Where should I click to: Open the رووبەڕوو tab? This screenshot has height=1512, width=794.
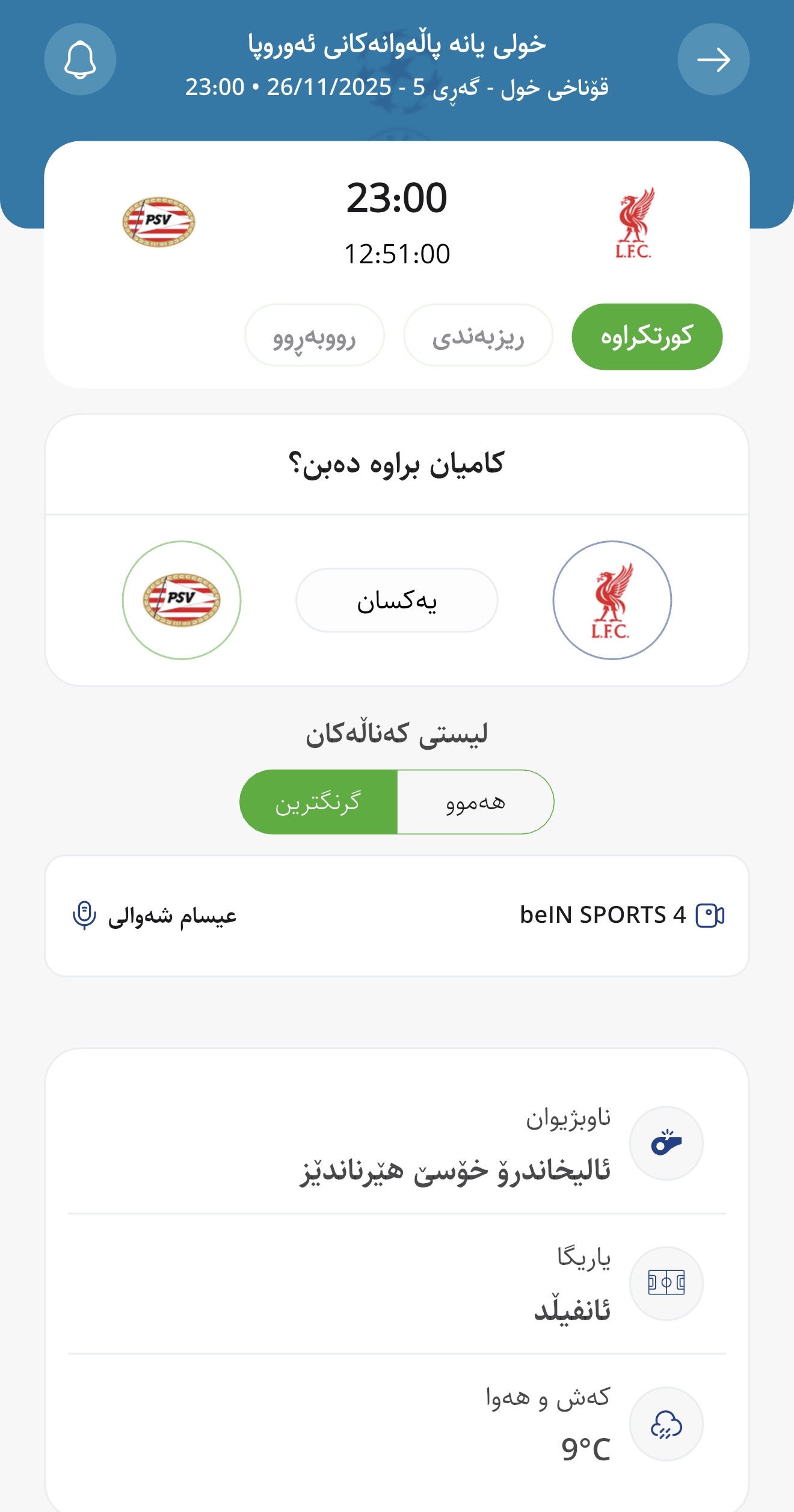(314, 336)
